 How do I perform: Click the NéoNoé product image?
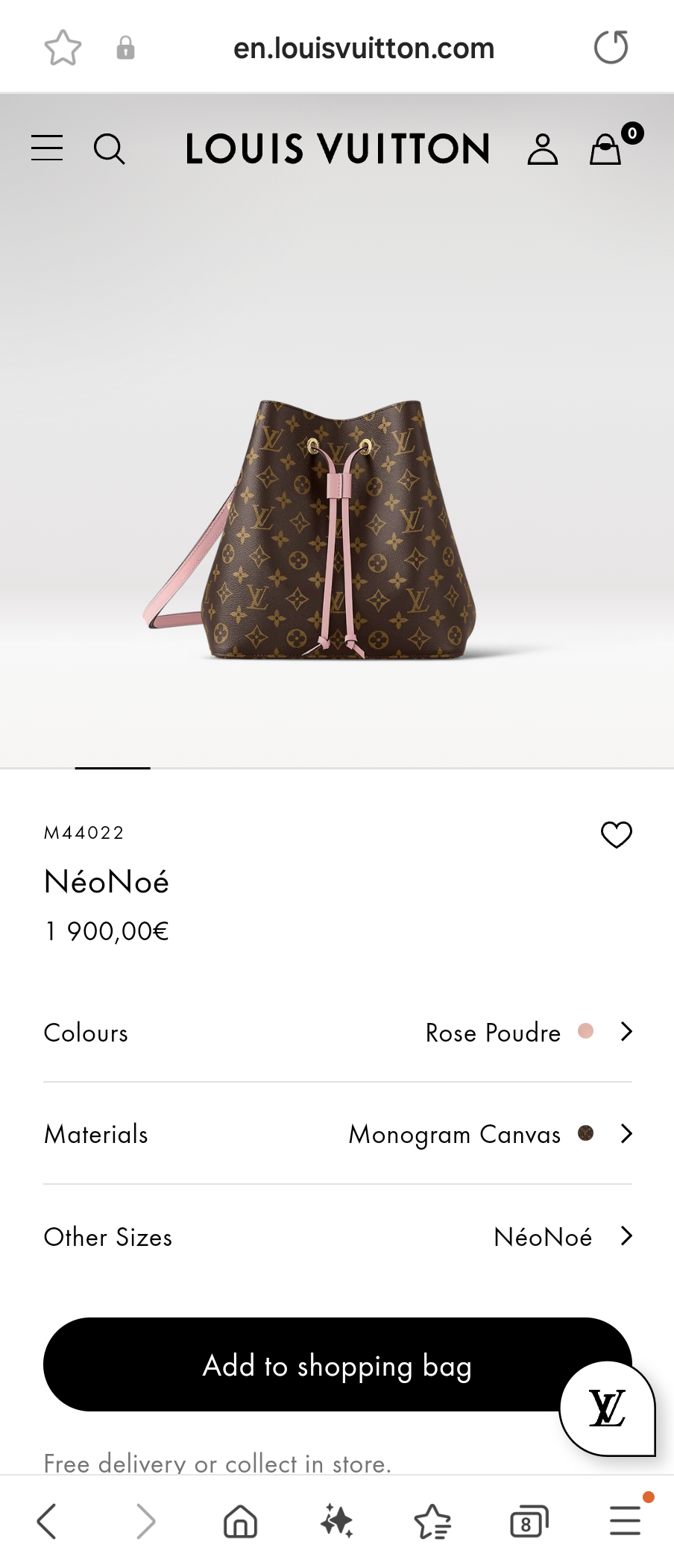[336, 522]
